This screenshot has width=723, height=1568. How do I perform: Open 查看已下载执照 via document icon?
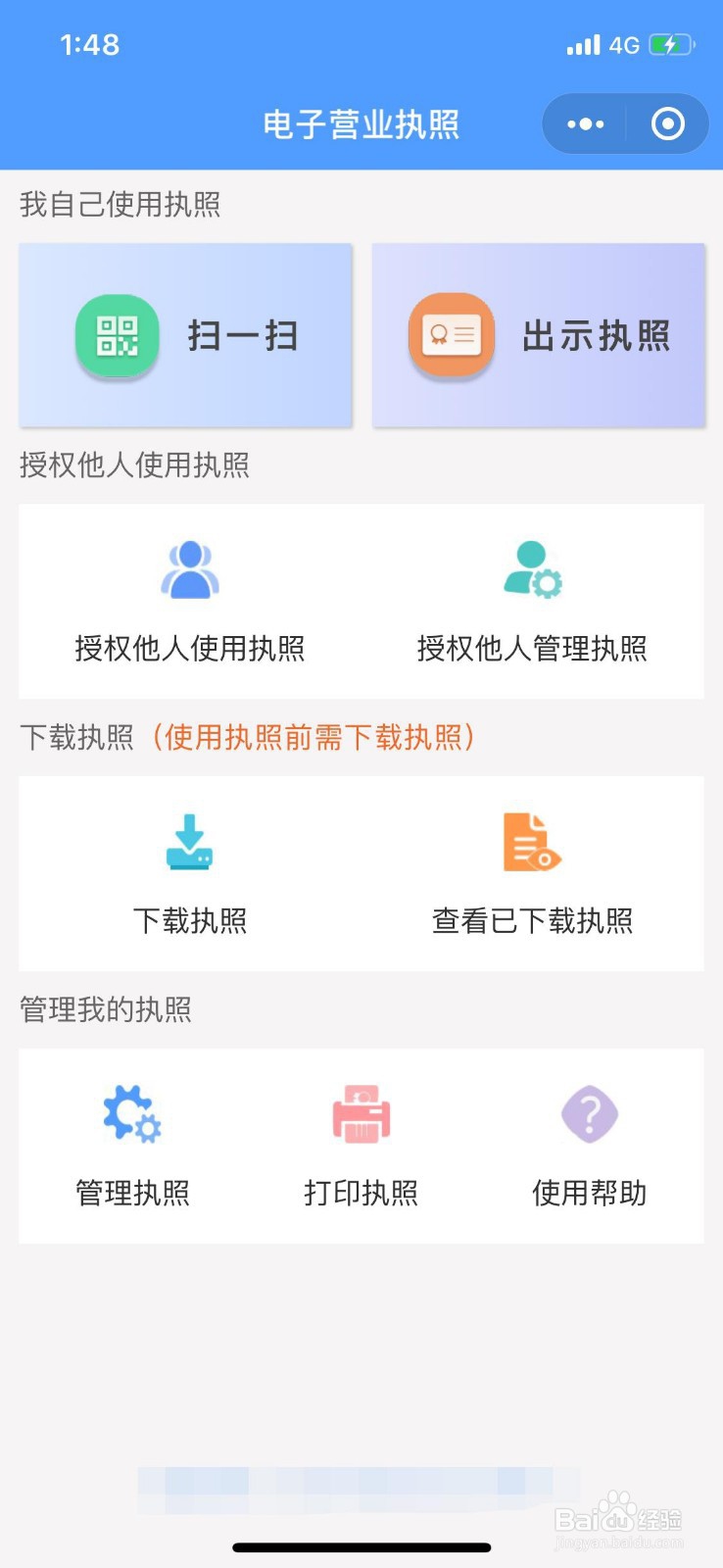(x=532, y=843)
